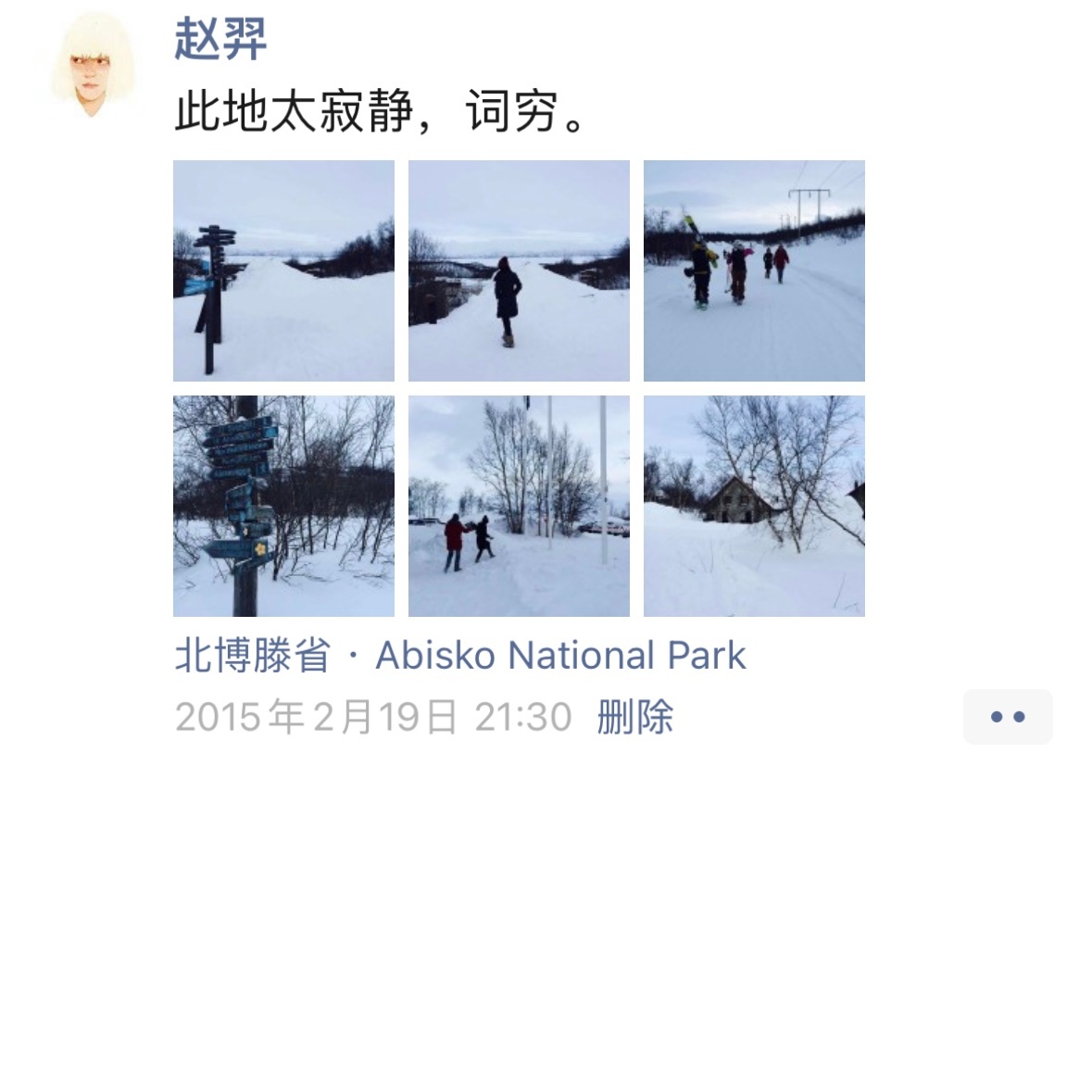Viewport: 1092px width, 1092px height.
Task: Open 赵羿's profile avatar
Action: (92, 66)
